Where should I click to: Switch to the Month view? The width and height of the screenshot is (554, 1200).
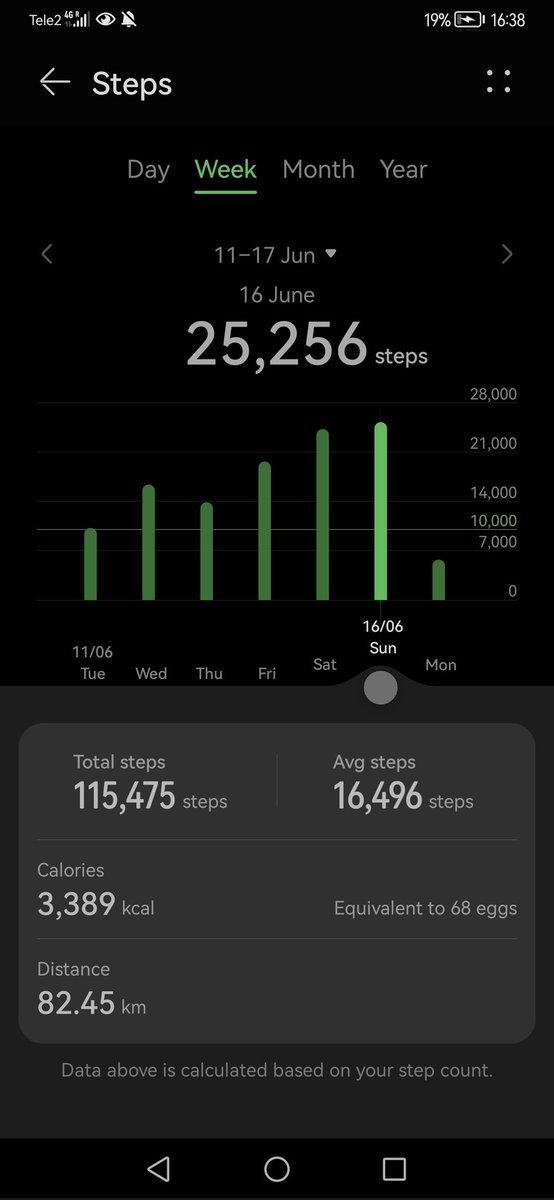[318, 170]
